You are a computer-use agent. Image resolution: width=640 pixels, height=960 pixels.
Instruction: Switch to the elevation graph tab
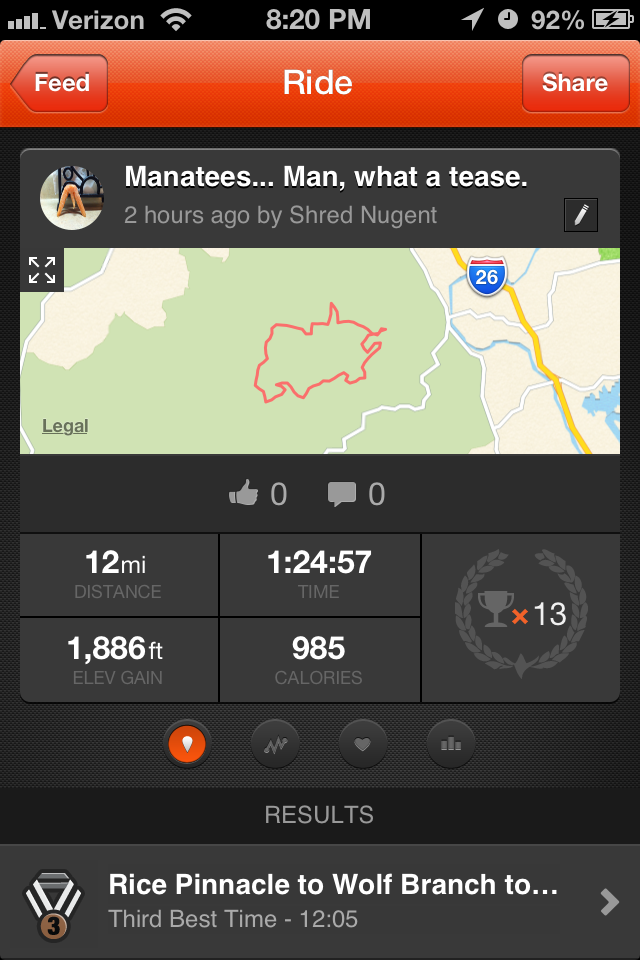pos(275,743)
